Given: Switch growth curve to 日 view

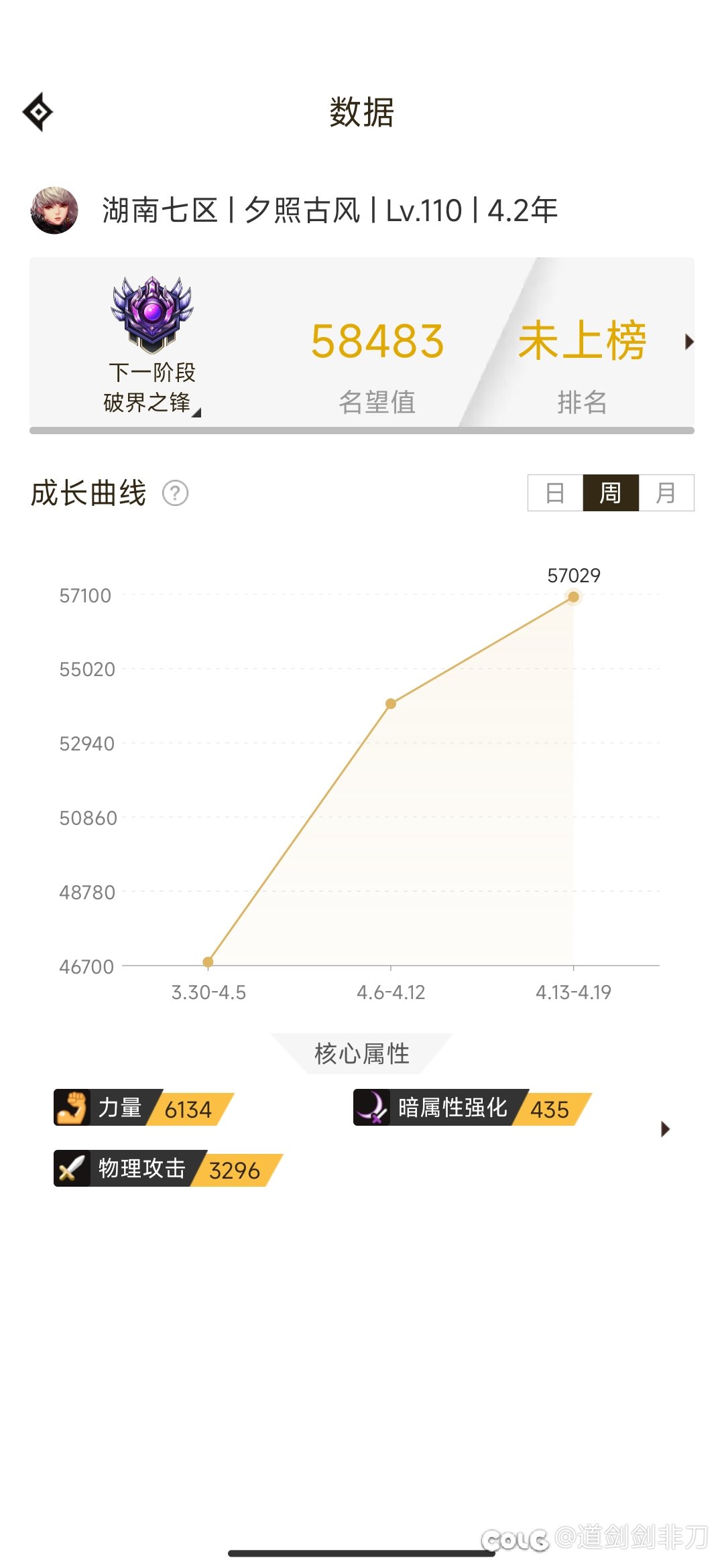Looking at the screenshot, I should [555, 493].
